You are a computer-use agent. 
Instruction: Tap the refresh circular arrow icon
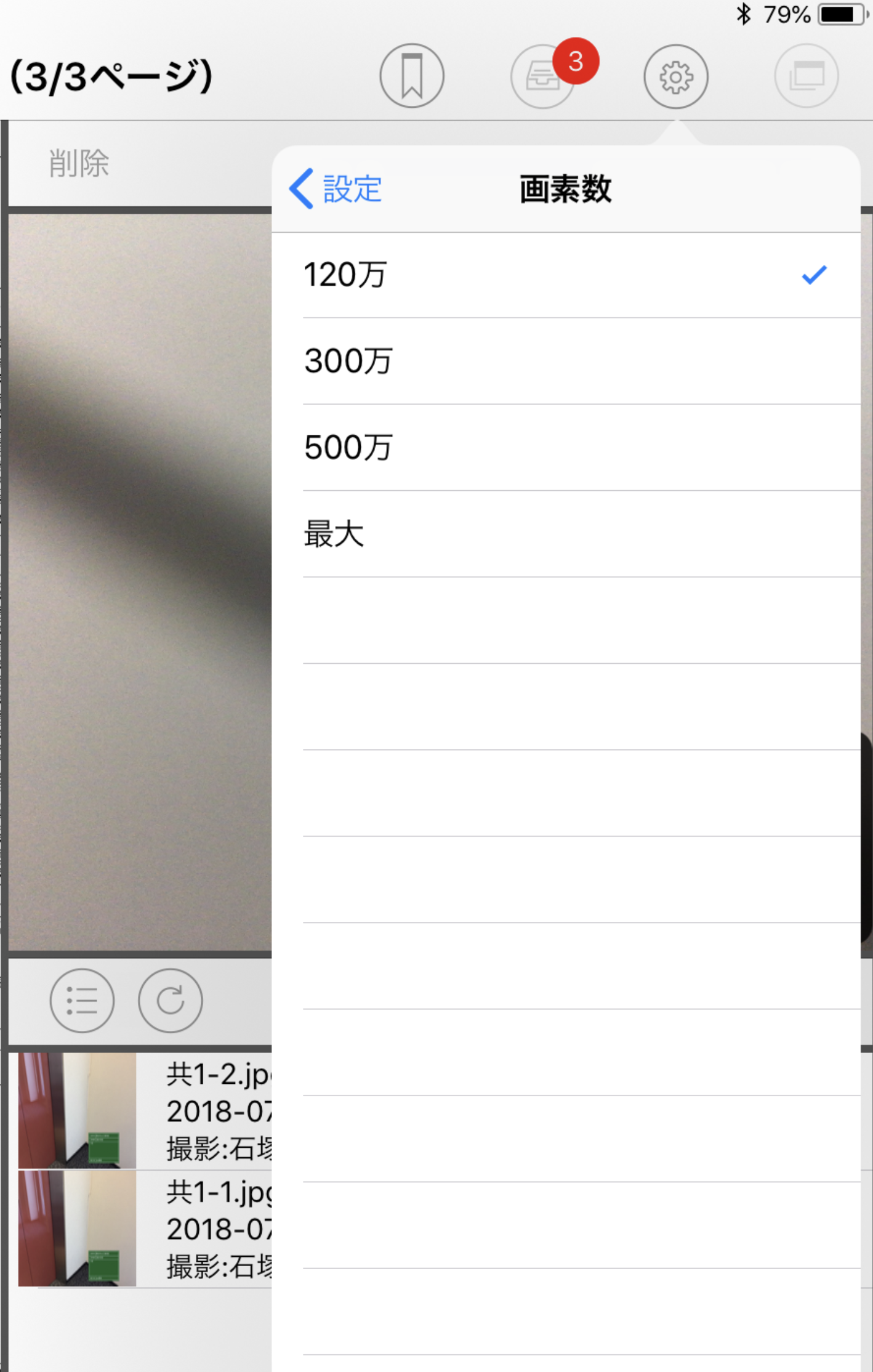pos(170,1000)
